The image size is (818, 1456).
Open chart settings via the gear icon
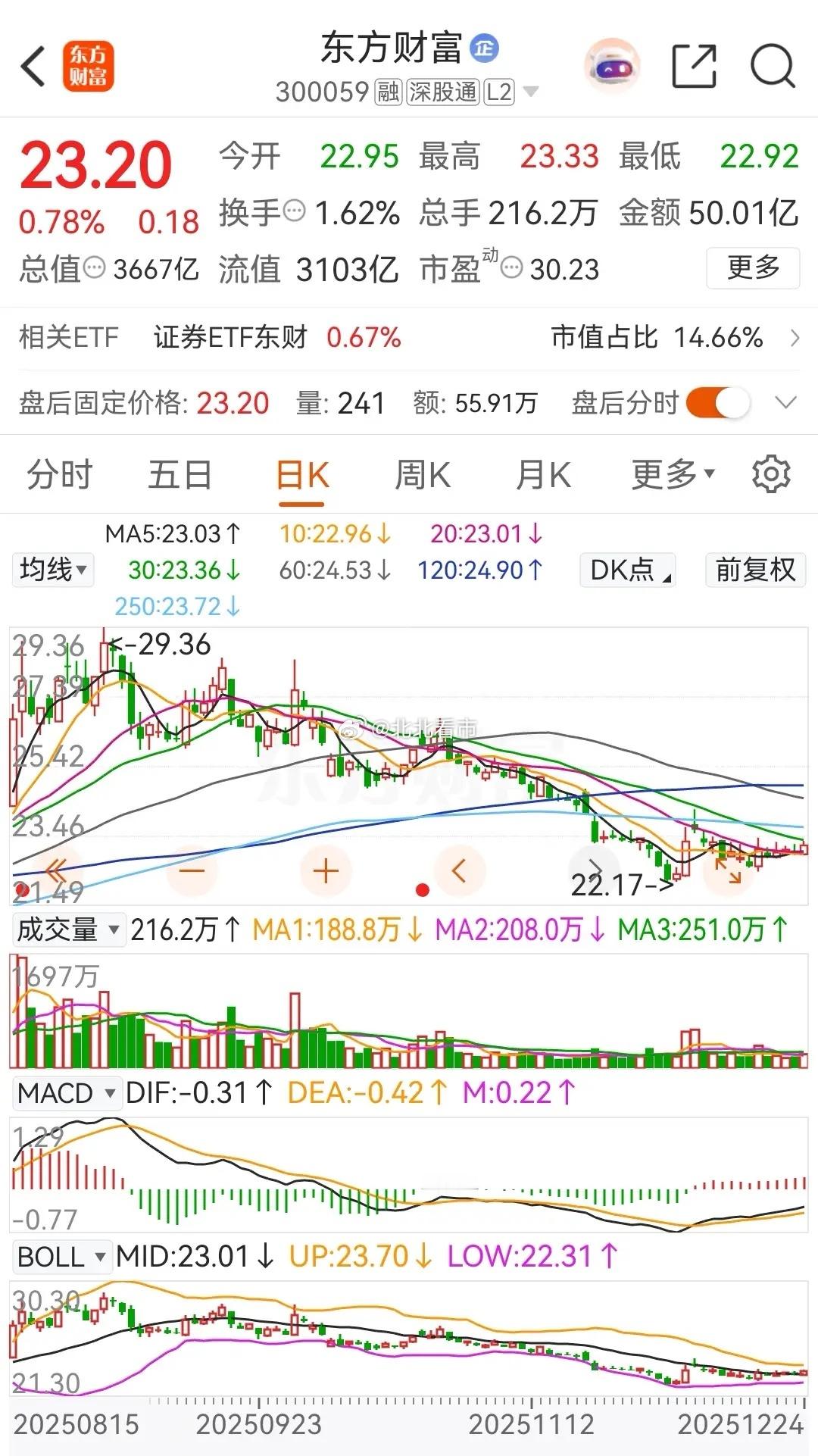coord(771,474)
